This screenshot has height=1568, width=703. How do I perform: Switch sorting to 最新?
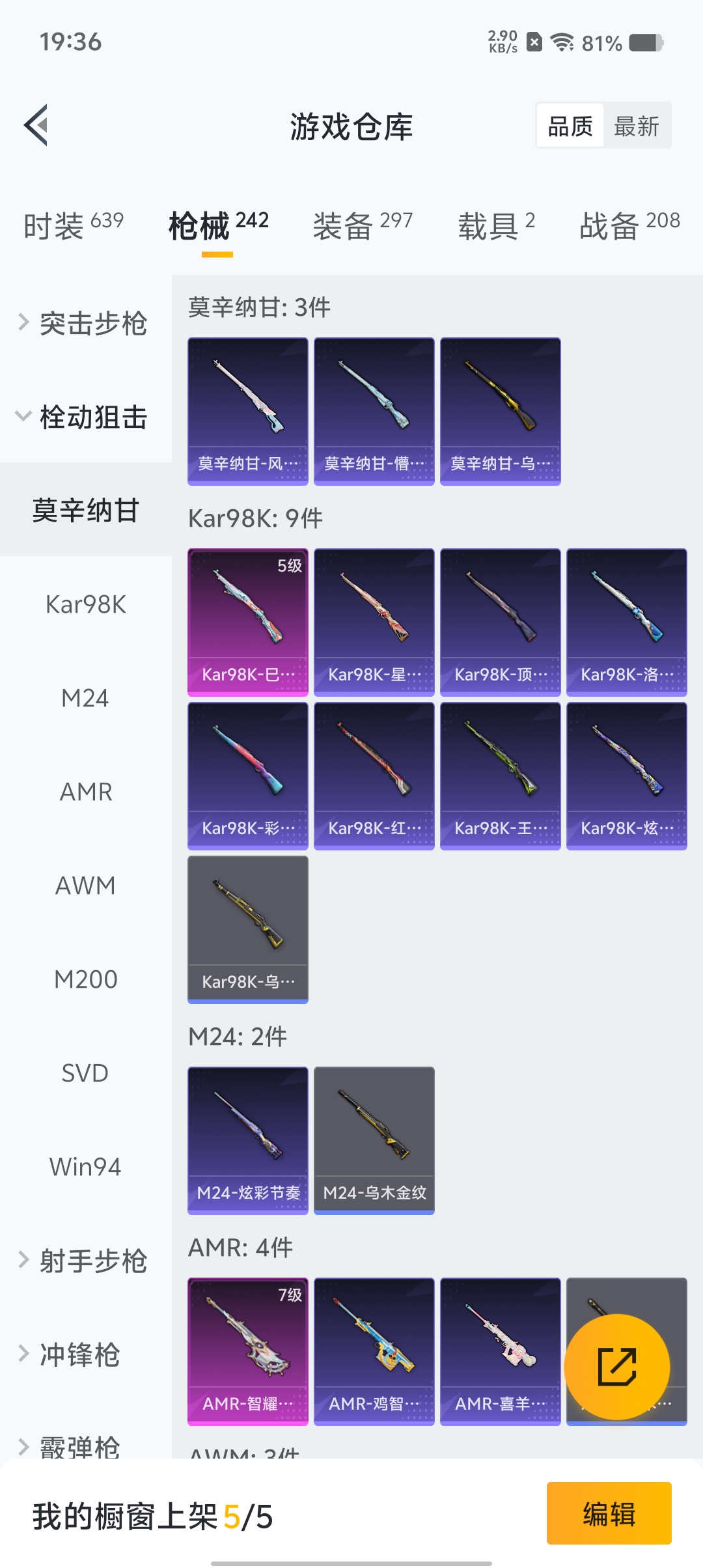coord(638,124)
